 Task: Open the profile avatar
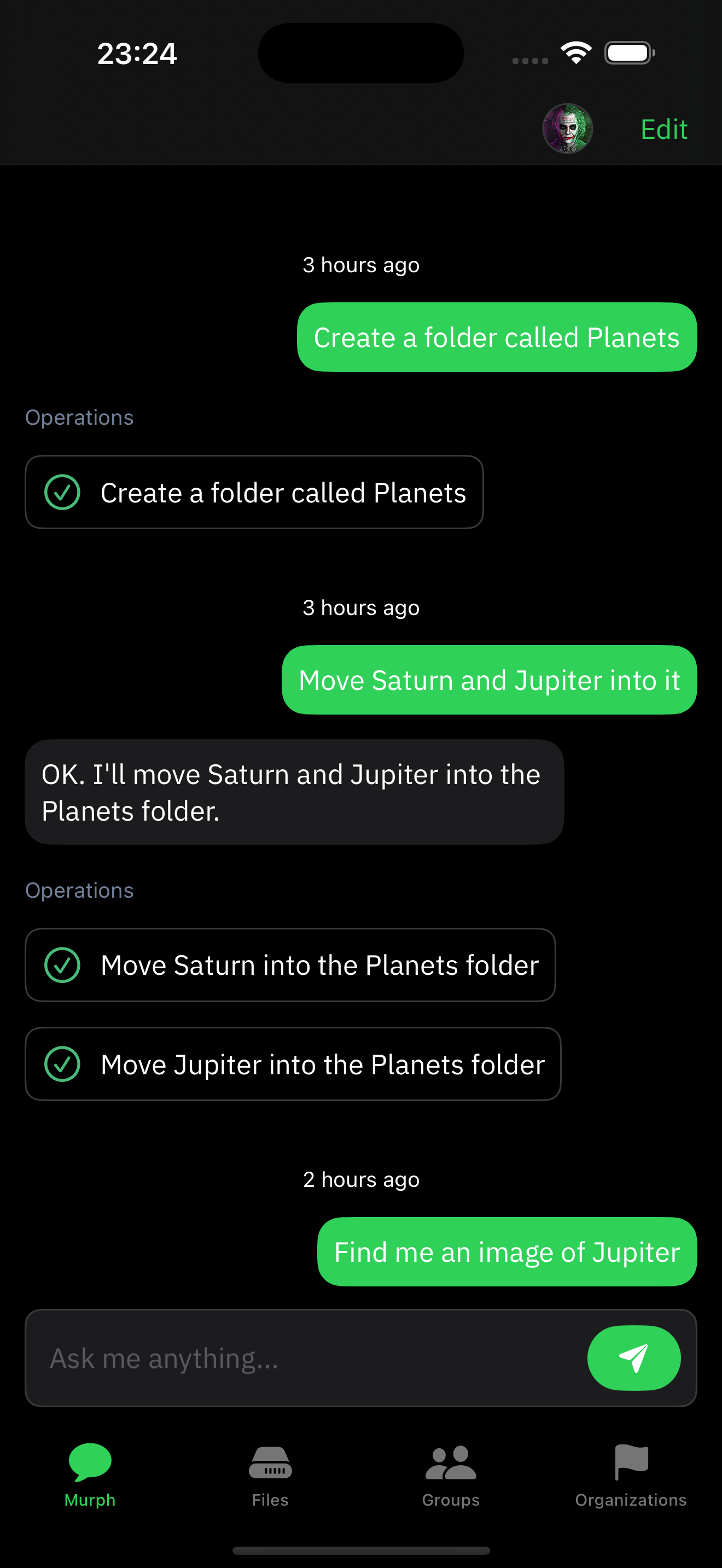pyautogui.click(x=567, y=128)
